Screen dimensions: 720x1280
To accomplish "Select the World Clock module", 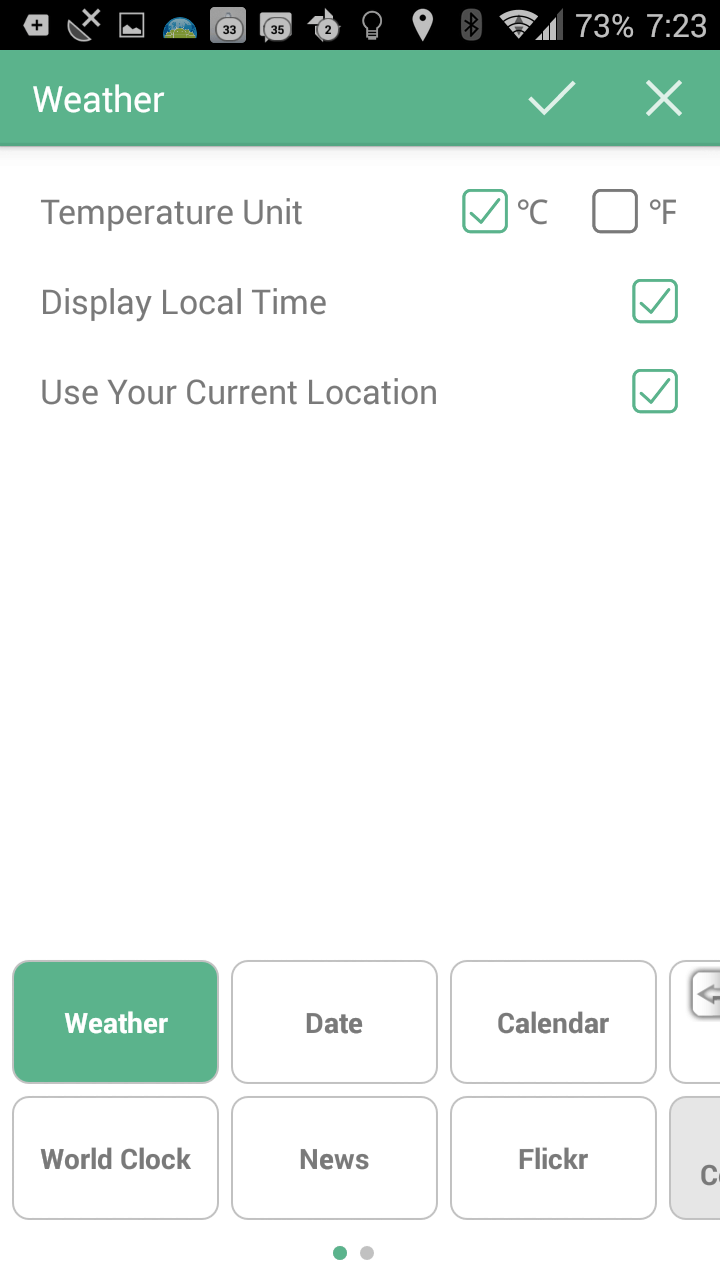I will (115, 1158).
